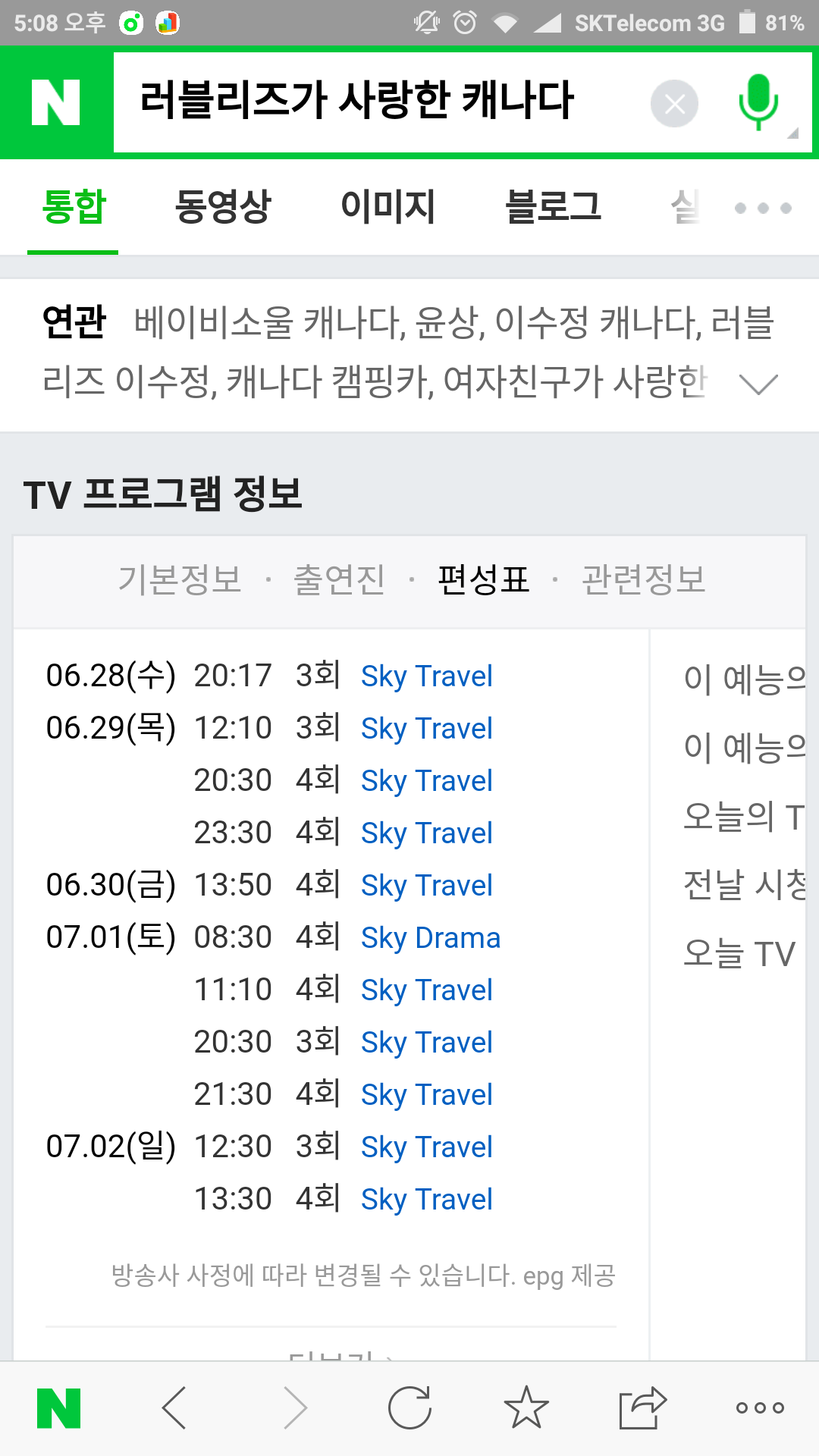Screen dimensions: 819x1456
Task: Reload the page
Action: 409,1408
